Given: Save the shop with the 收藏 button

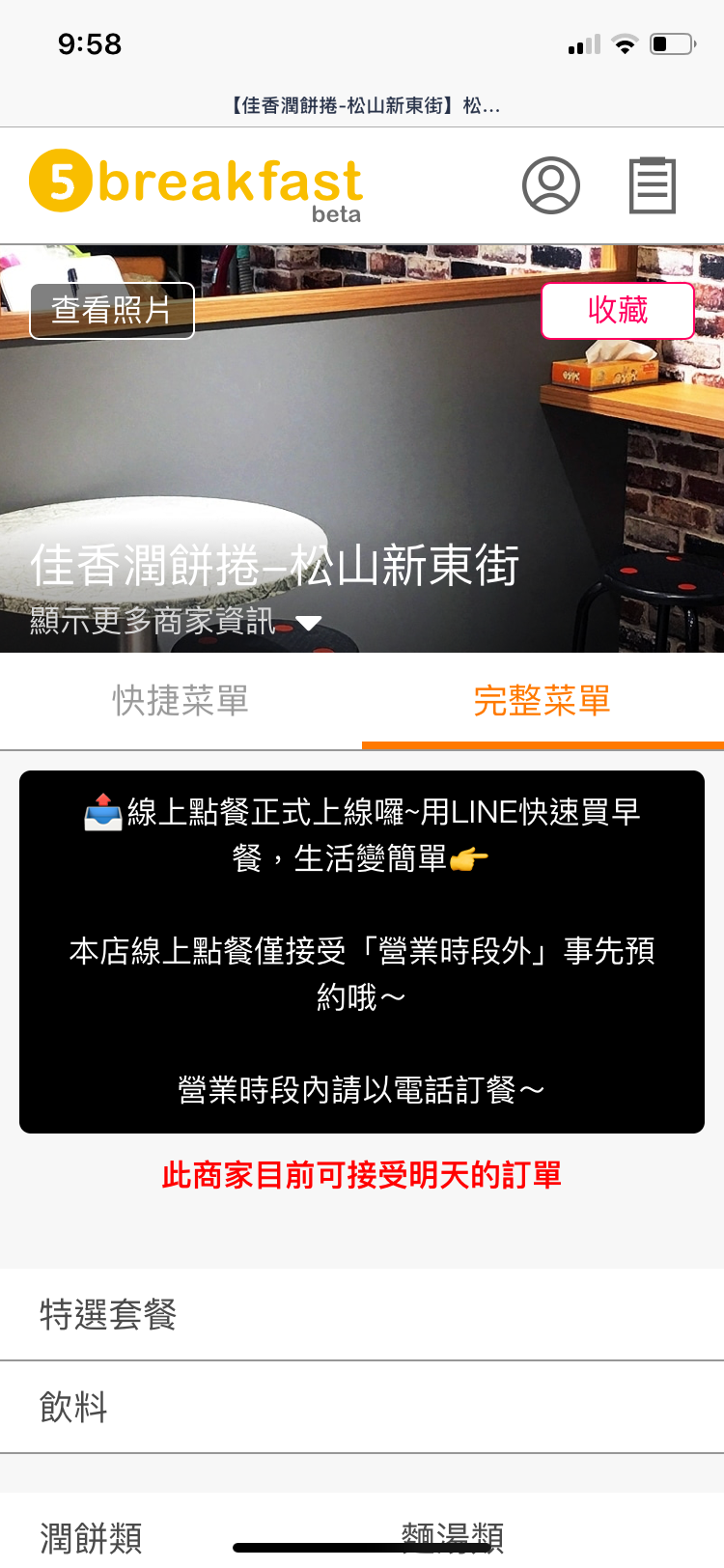Looking at the screenshot, I should pos(618,311).
